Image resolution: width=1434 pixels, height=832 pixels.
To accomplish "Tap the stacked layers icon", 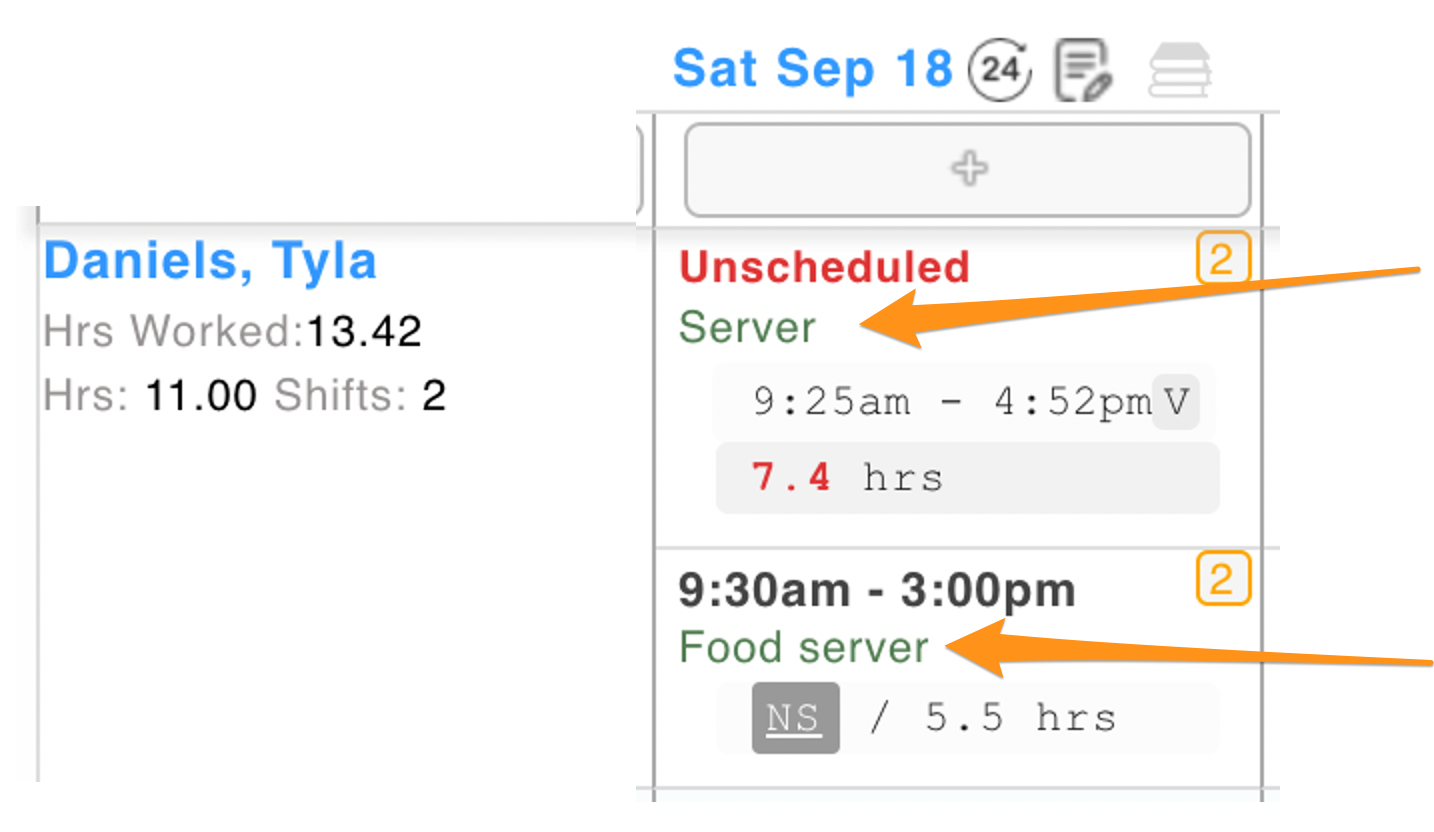I will click(1180, 70).
